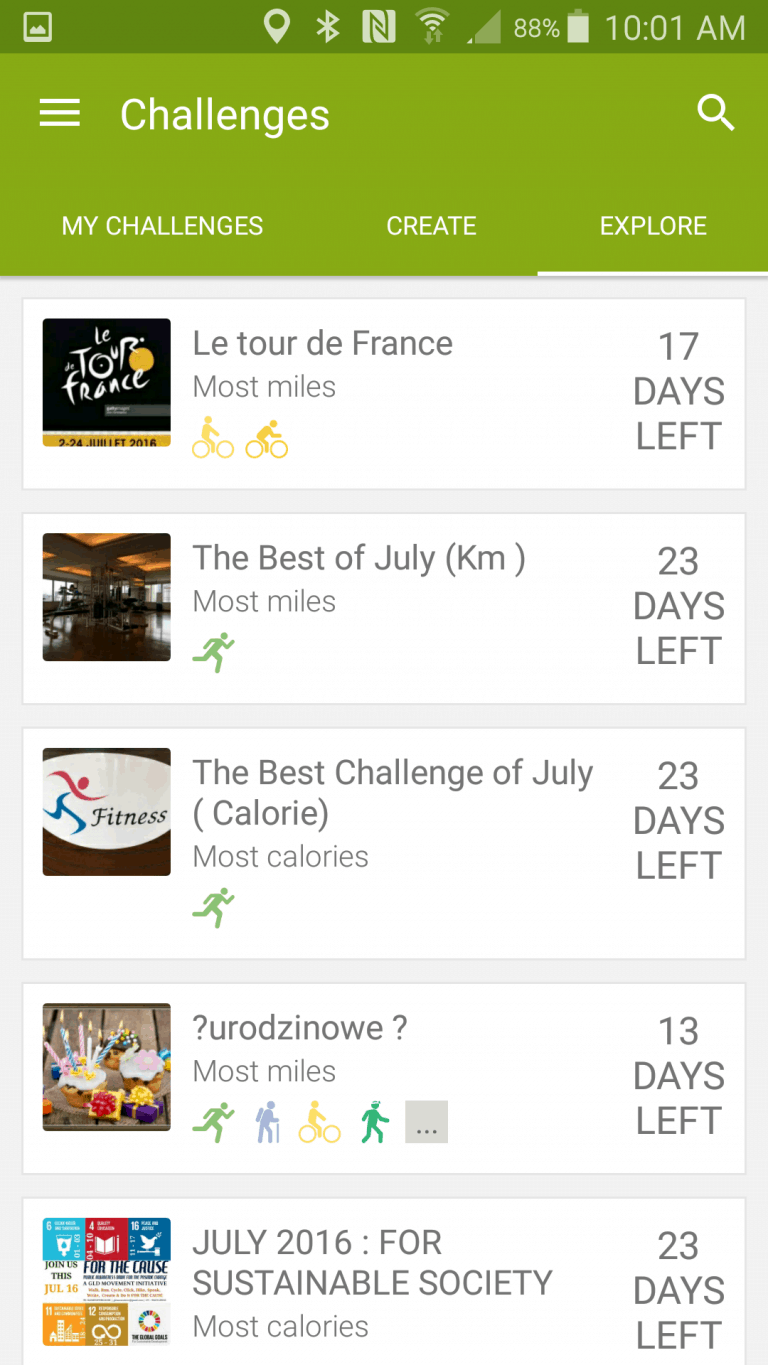Expand more activity types on ?urodzinowe ?
768x1365 pixels.
click(426, 1122)
